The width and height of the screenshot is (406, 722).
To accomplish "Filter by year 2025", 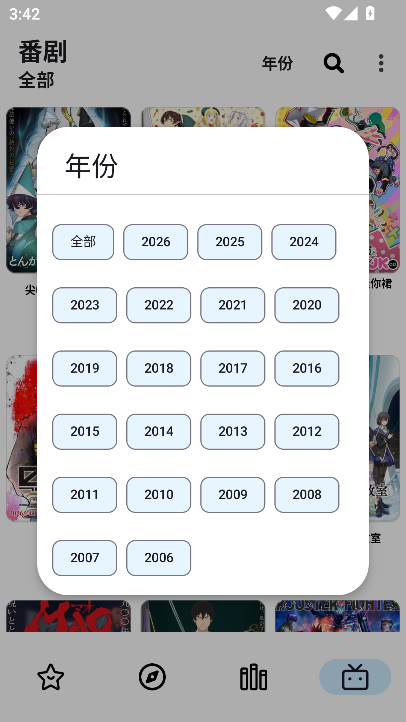I will (x=230, y=242).
